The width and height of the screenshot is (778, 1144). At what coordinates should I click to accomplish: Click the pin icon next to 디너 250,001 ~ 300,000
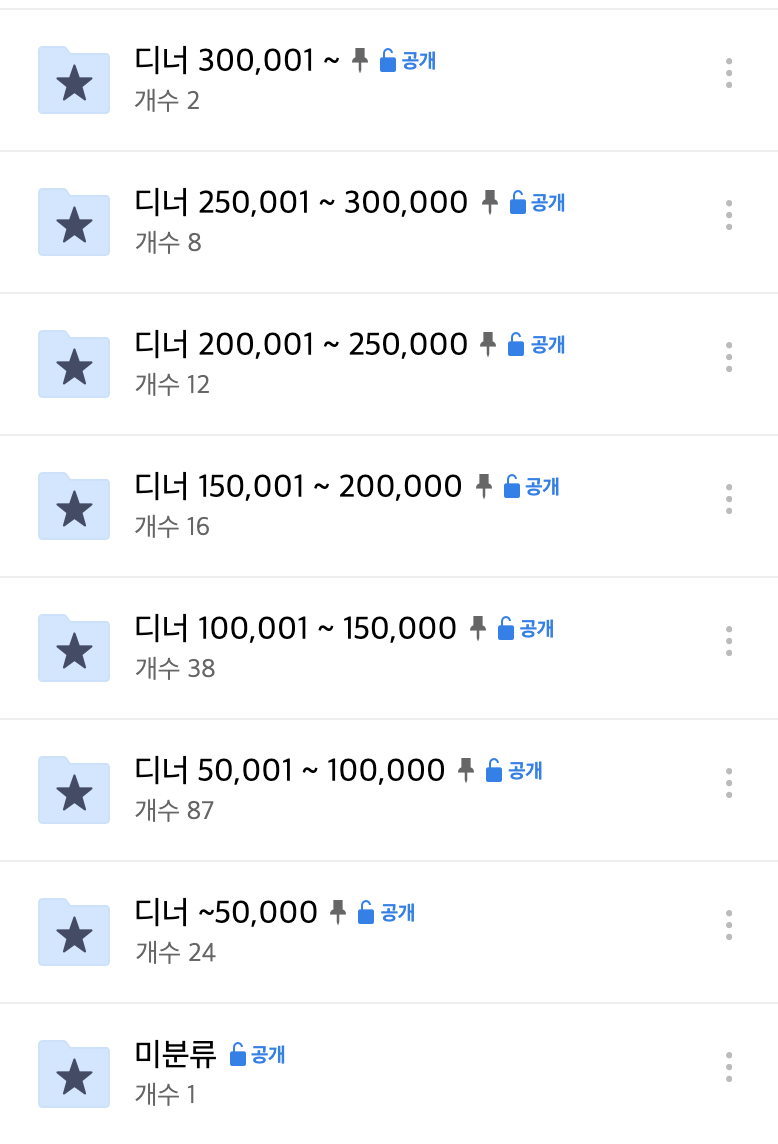pyautogui.click(x=489, y=202)
